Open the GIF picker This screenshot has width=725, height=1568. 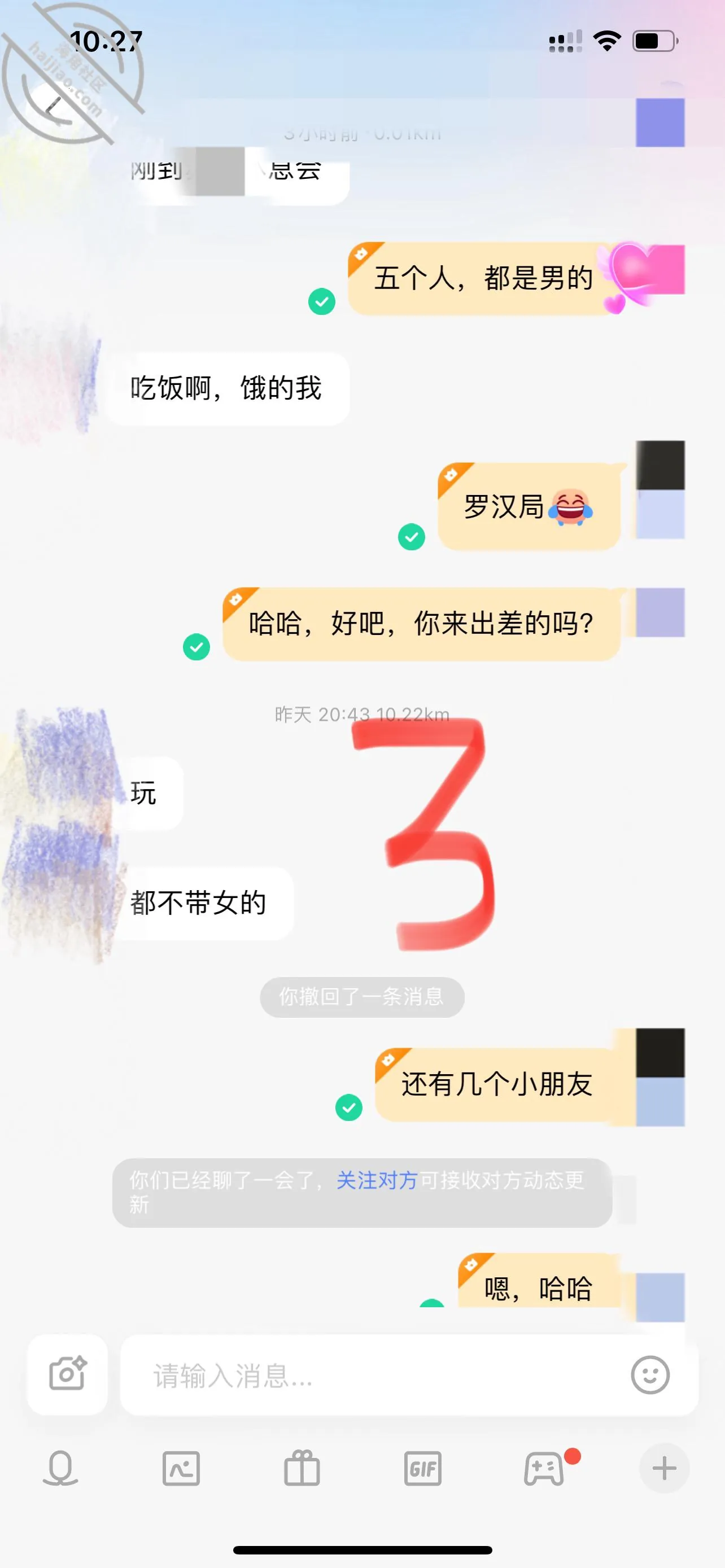coord(422,1468)
